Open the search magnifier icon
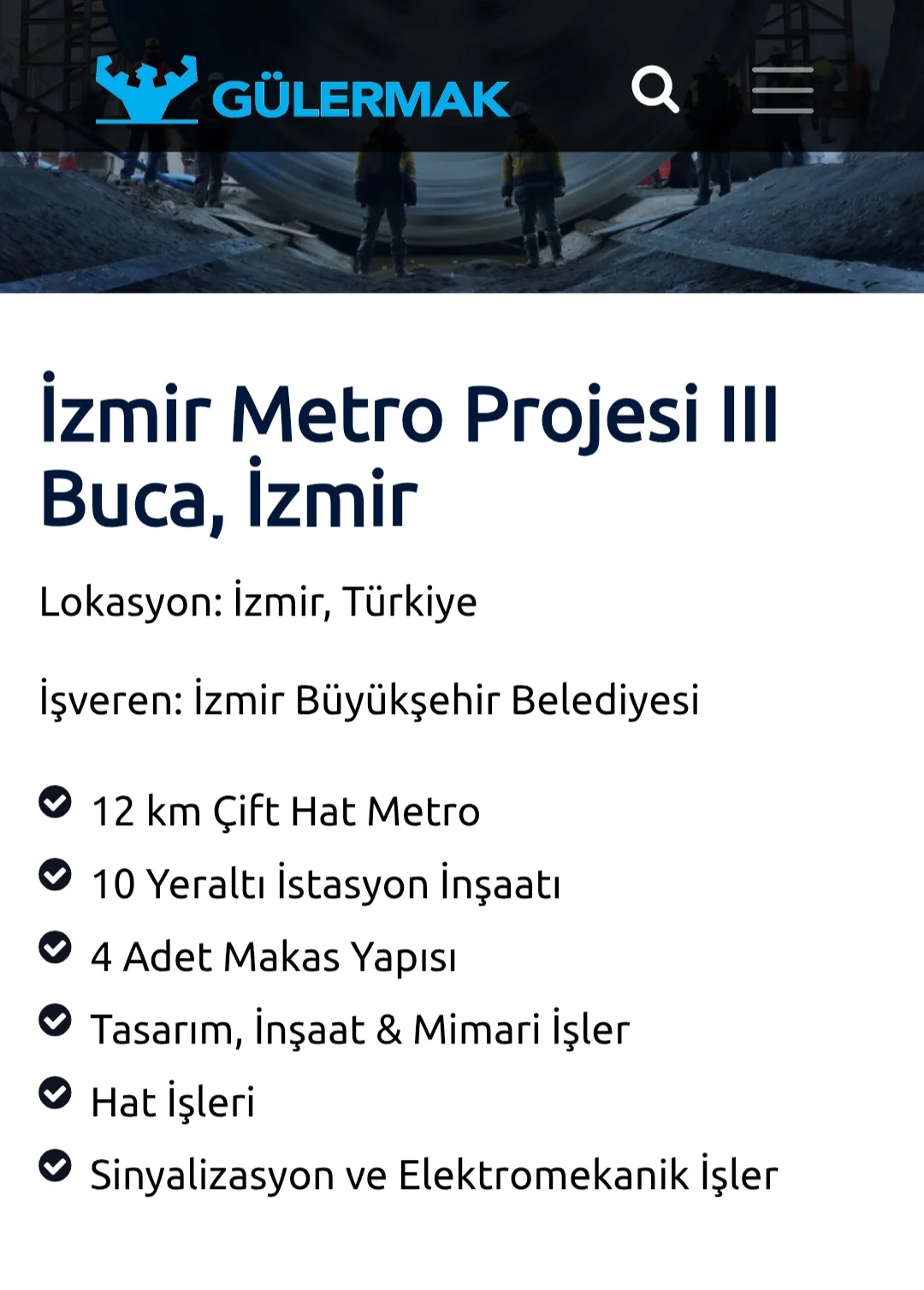This screenshot has width=924, height=1290. [654, 89]
